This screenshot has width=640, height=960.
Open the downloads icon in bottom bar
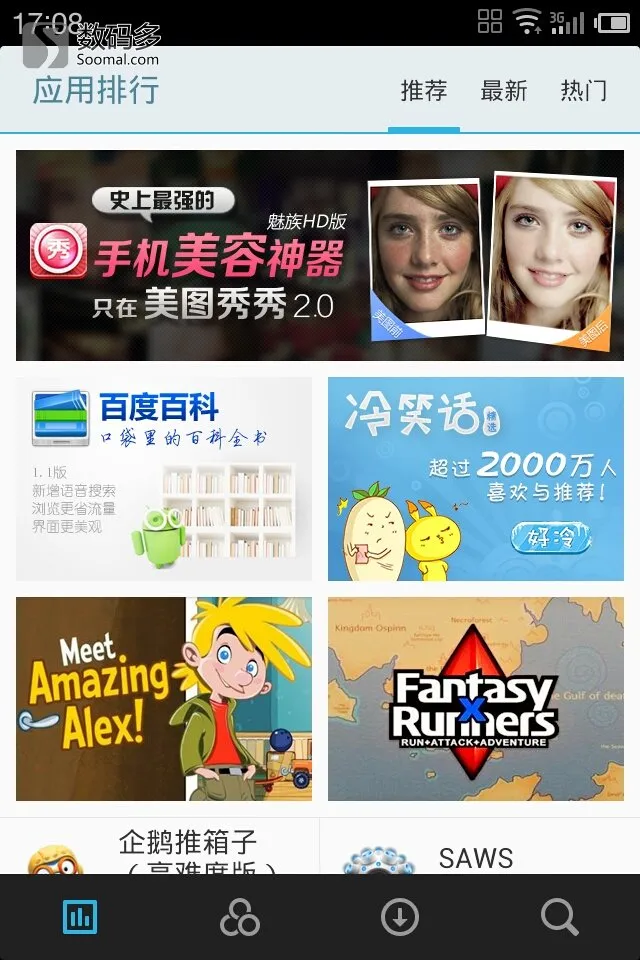pos(400,916)
